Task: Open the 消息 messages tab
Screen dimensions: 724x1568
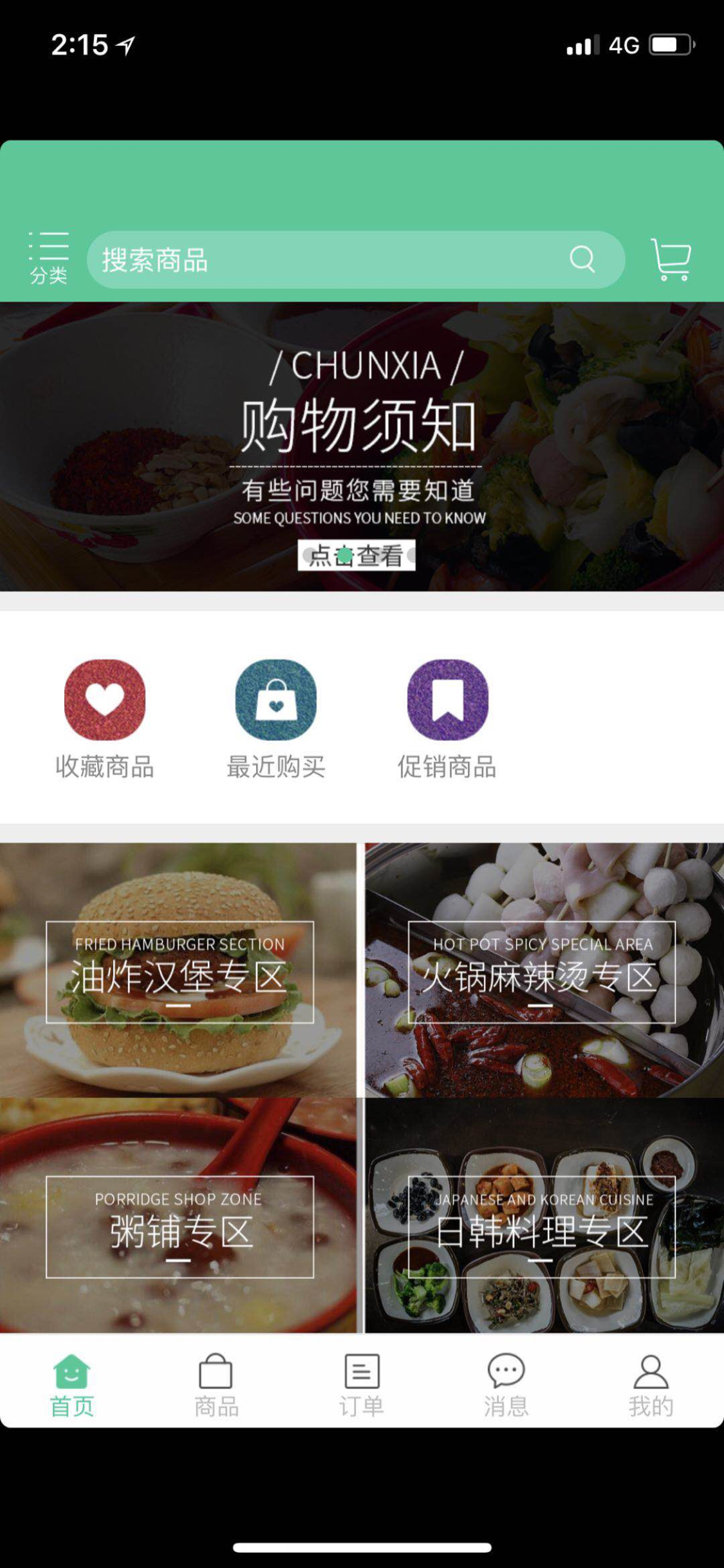Action: point(506,1384)
